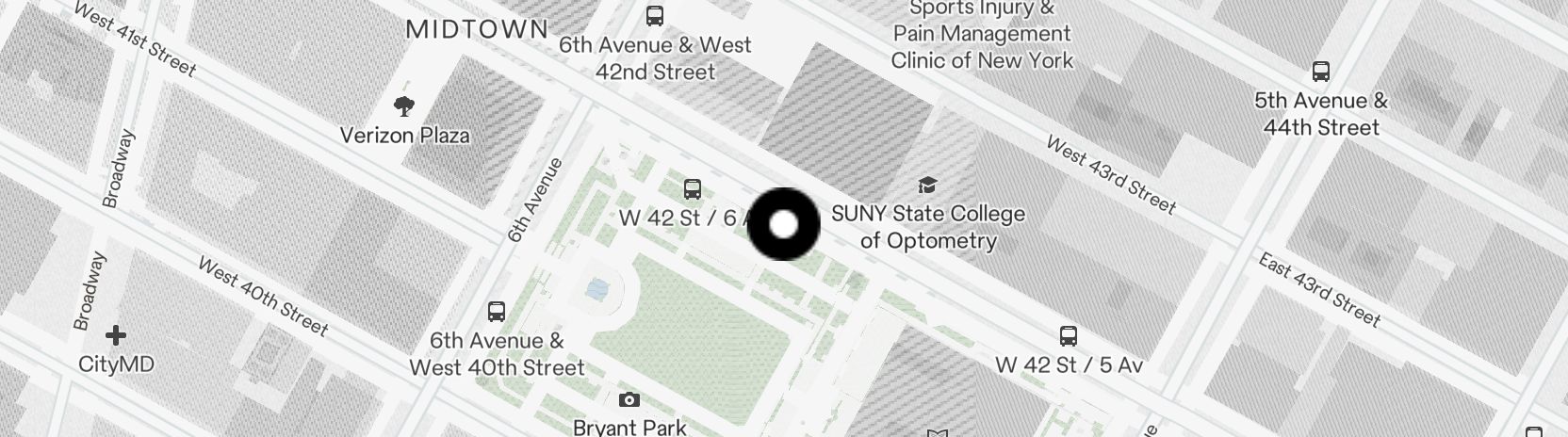Image resolution: width=1568 pixels, height=437 pixels.
Task: Select the W 42 St / 5 Av bus stop
Action: (x=1068, y=336)
